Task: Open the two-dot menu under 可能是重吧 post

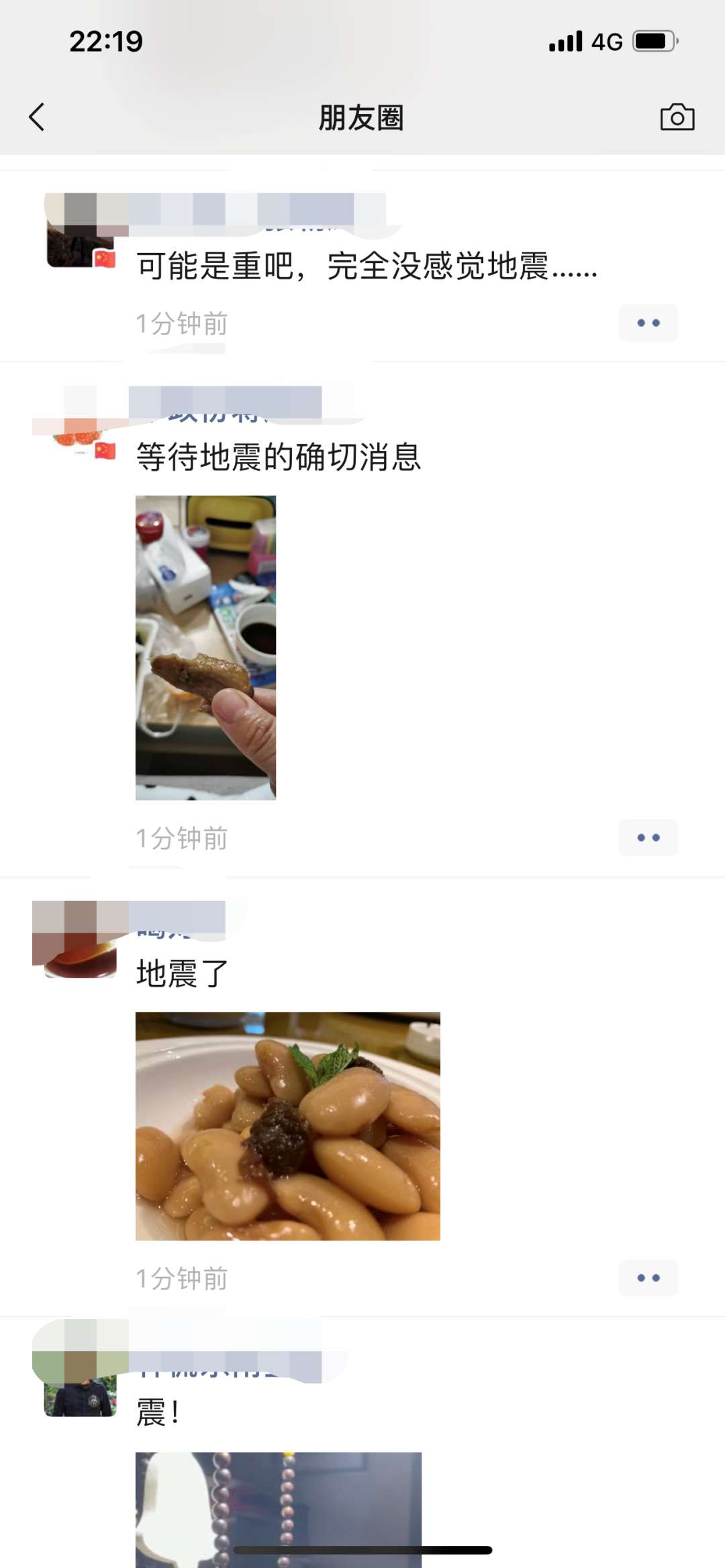Action: tap(648, 323)
